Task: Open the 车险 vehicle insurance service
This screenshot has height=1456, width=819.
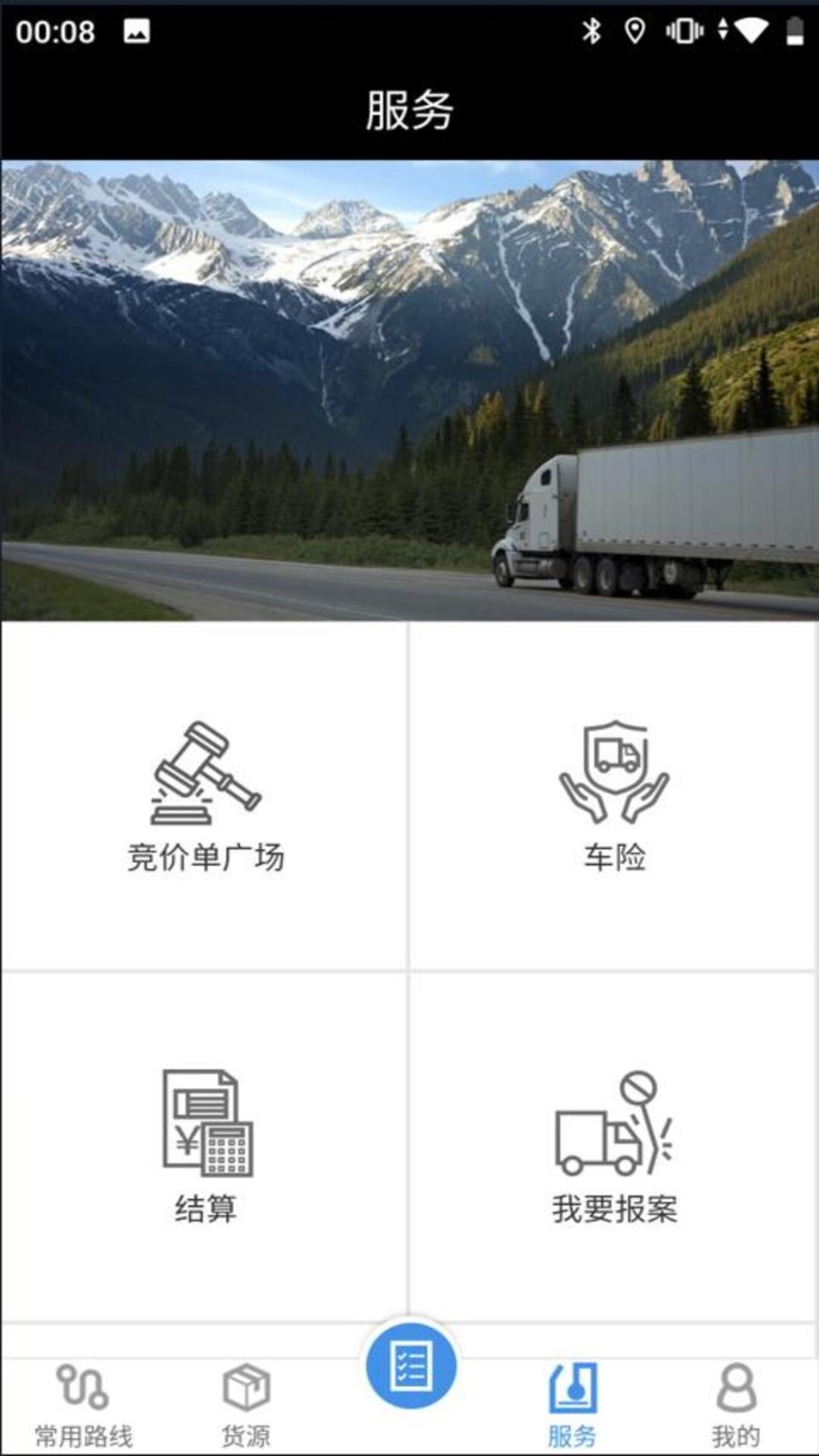Action: pos(614,796)
